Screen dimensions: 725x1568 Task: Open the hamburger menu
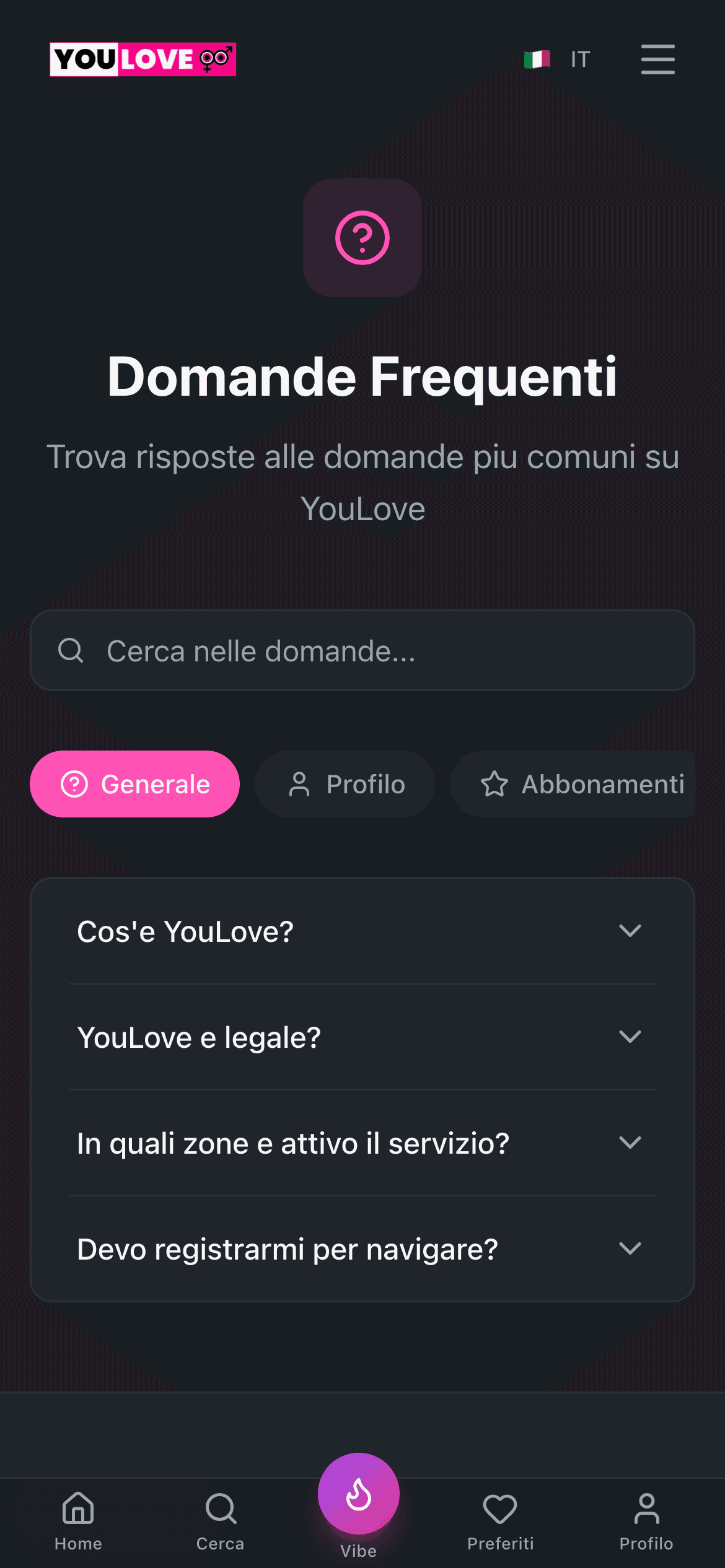click(657, 59)
